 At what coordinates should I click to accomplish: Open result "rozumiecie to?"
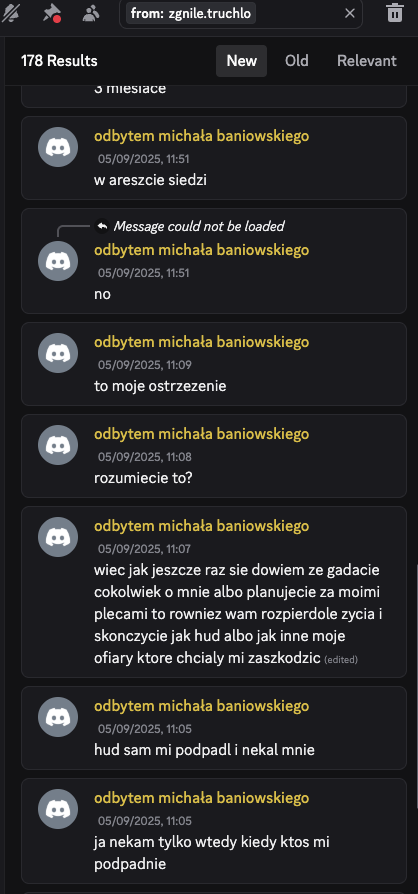click(214, 456)
